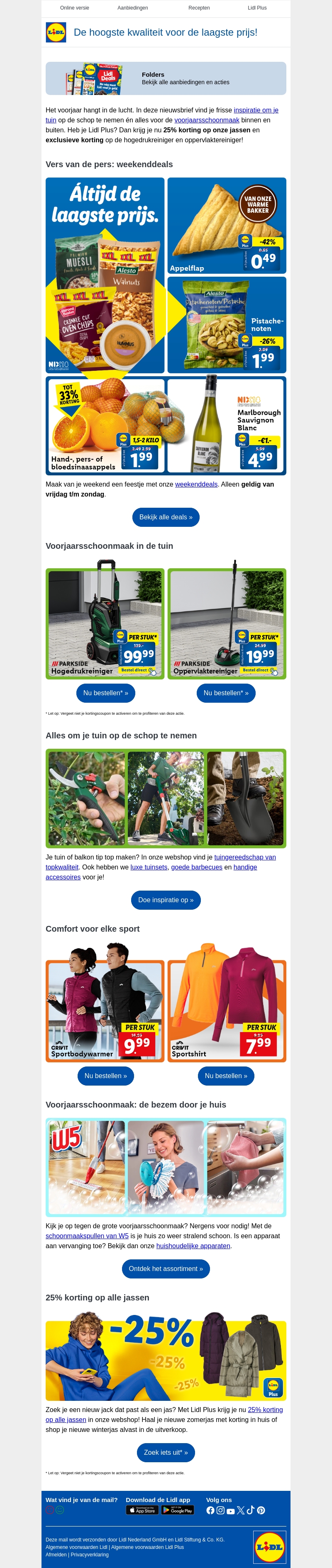
Task: Open Lidl's Instagram page
Action: coord(220,1510)
